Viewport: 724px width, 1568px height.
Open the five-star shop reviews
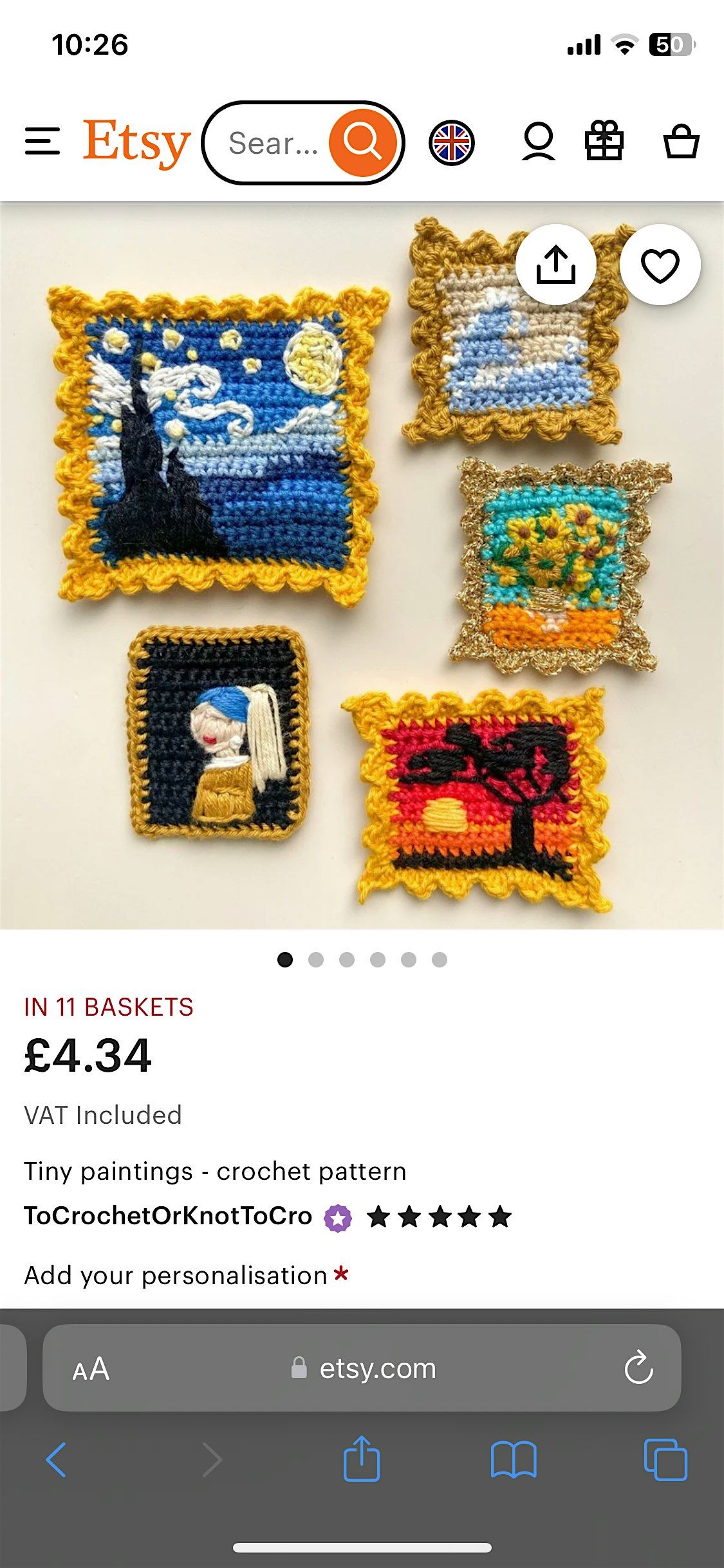(439, 1217)
